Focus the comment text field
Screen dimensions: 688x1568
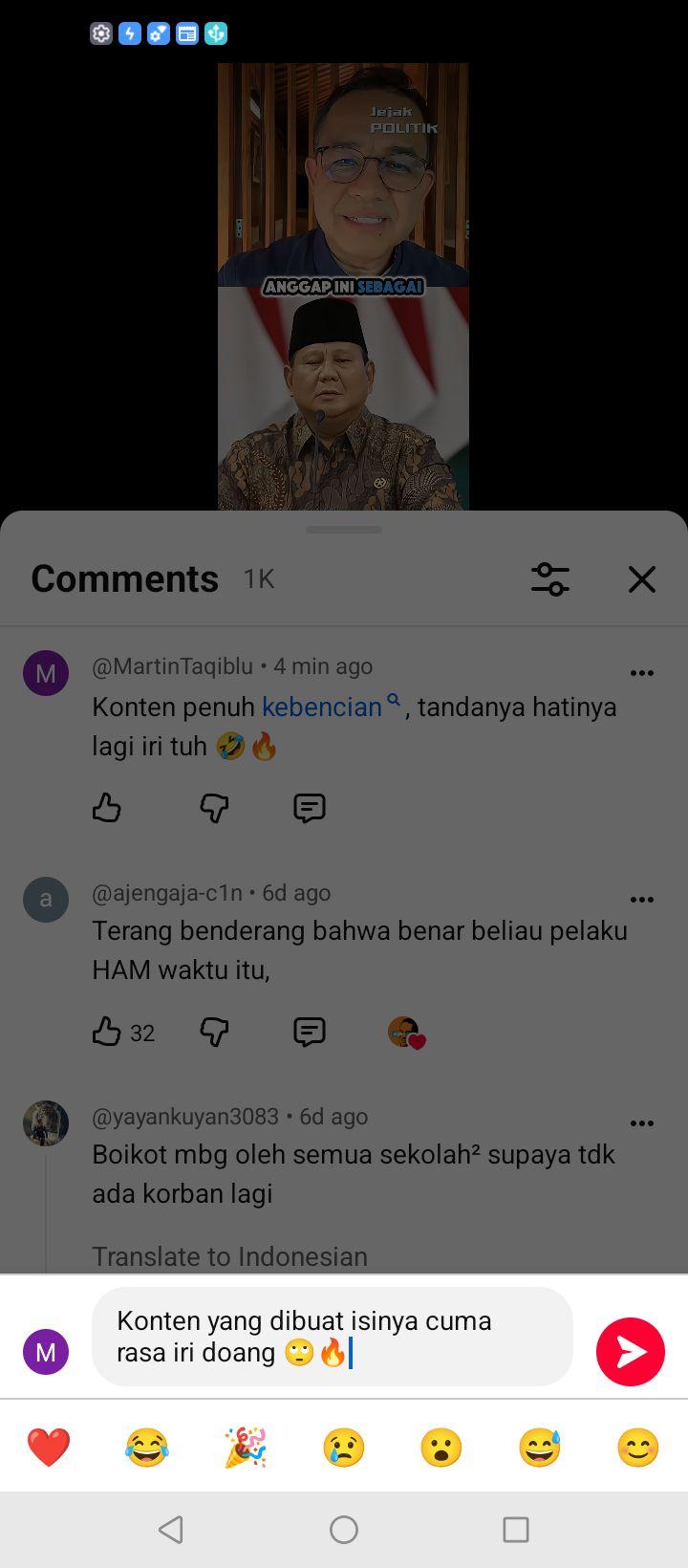tap(333, 1337)
